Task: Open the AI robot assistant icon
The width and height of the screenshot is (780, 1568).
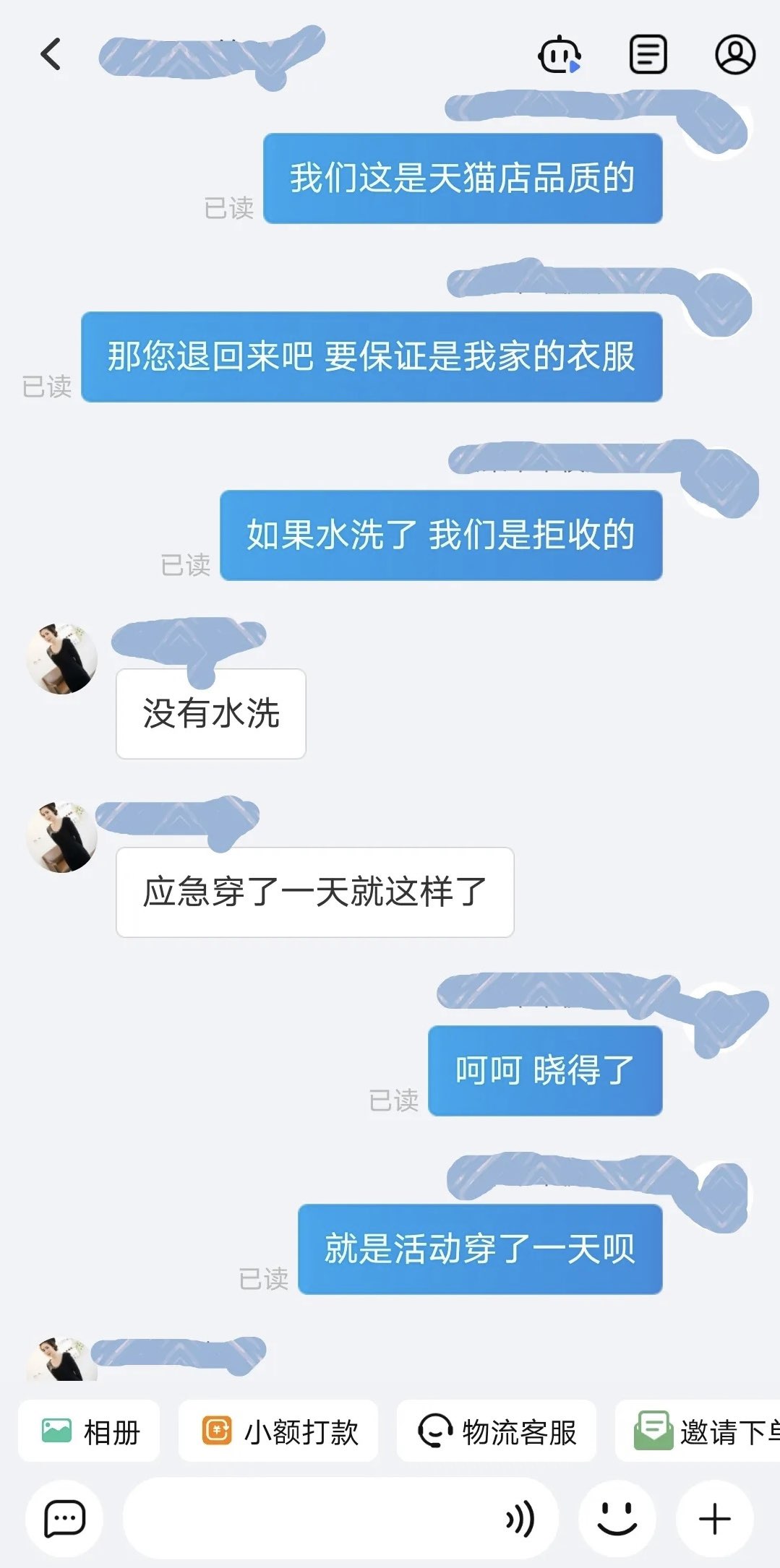Action: coord(559,55)
